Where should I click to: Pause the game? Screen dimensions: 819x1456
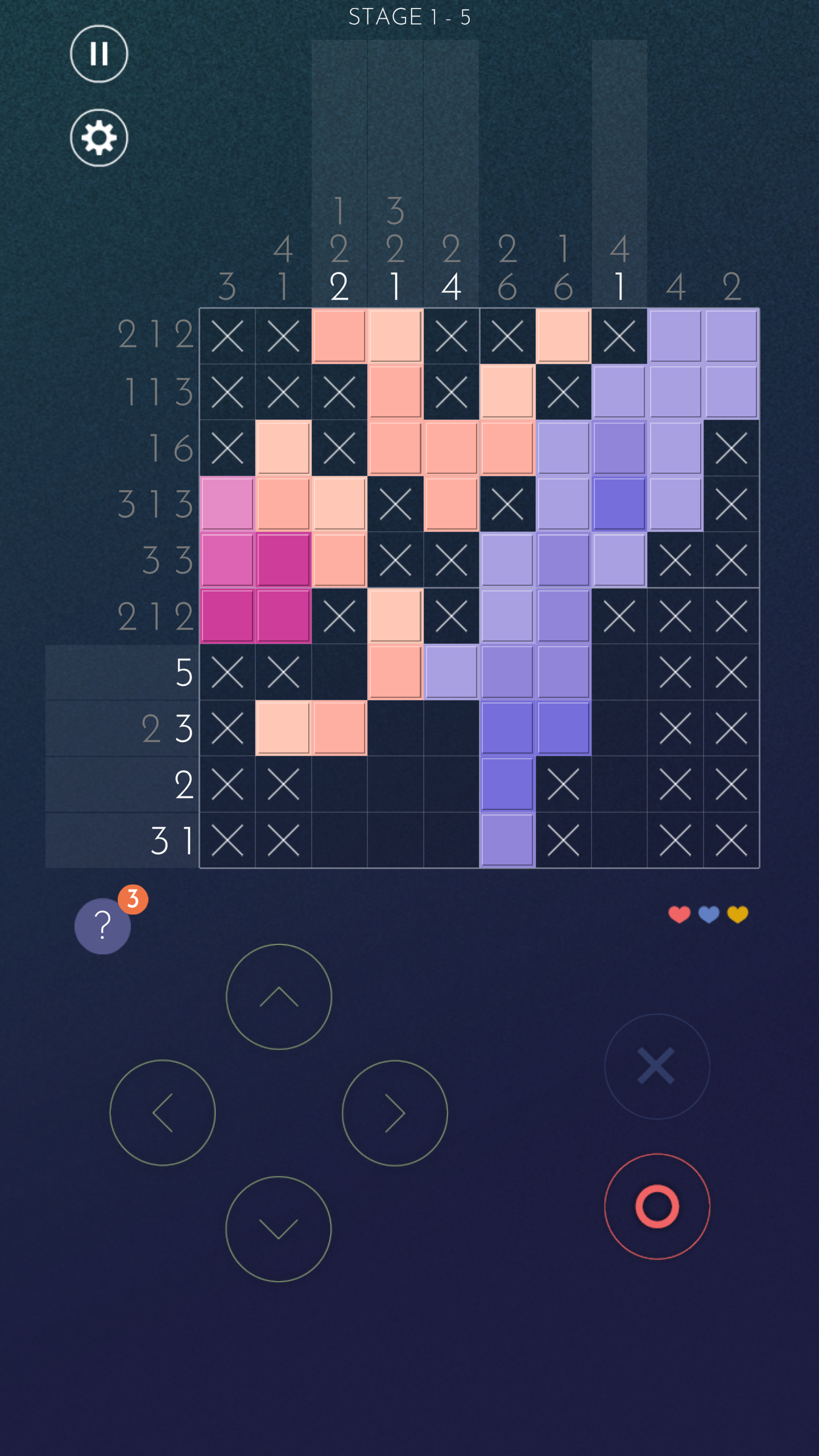[99, 54]
